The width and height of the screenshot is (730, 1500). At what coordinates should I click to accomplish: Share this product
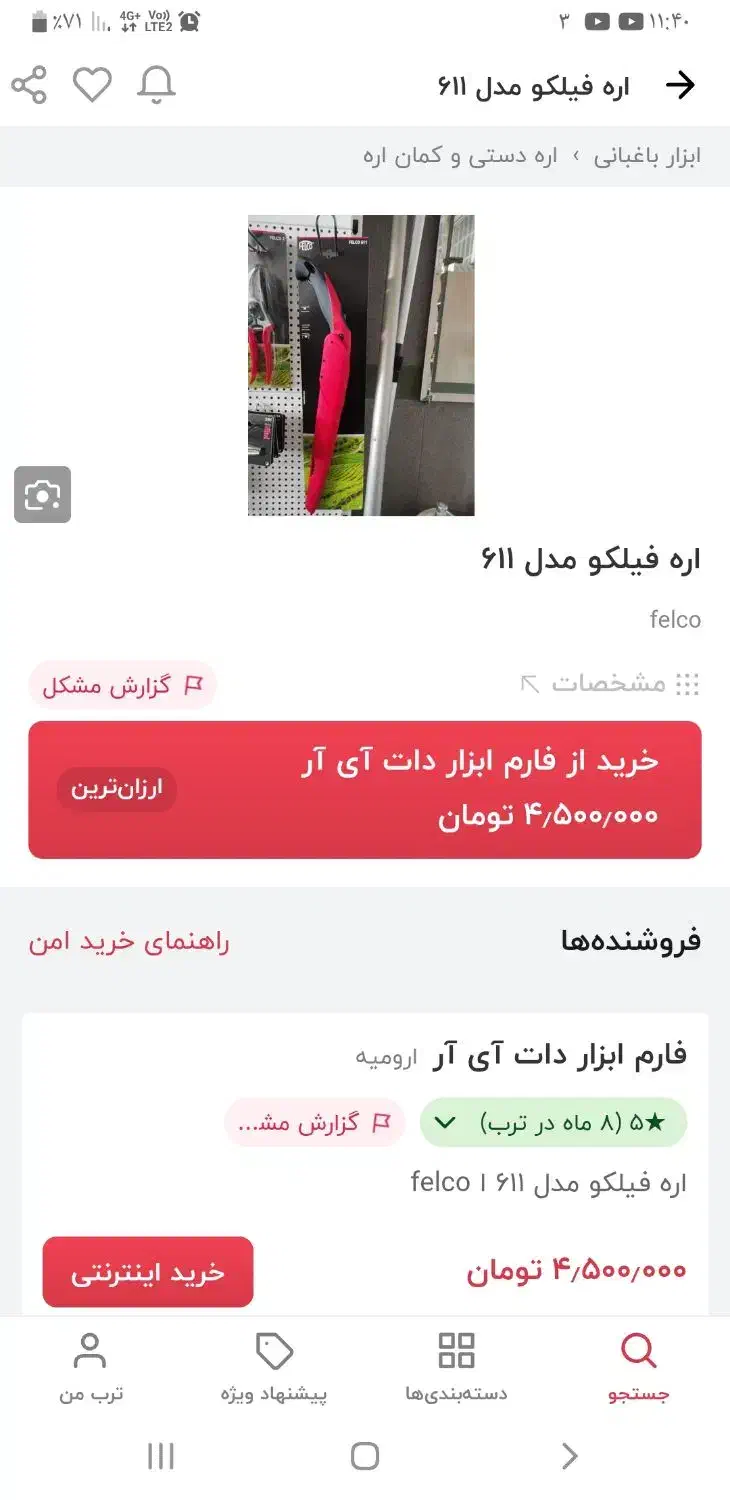[x=29, y=85]
